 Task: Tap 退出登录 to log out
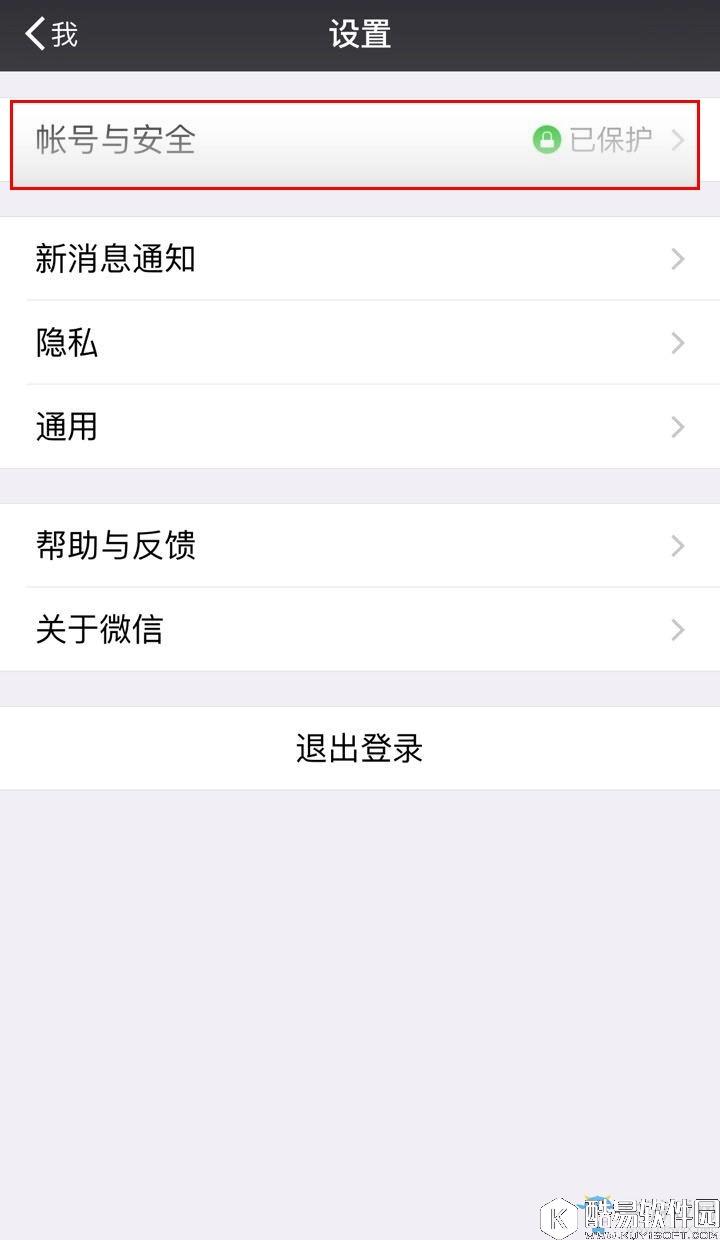(359, 748)
